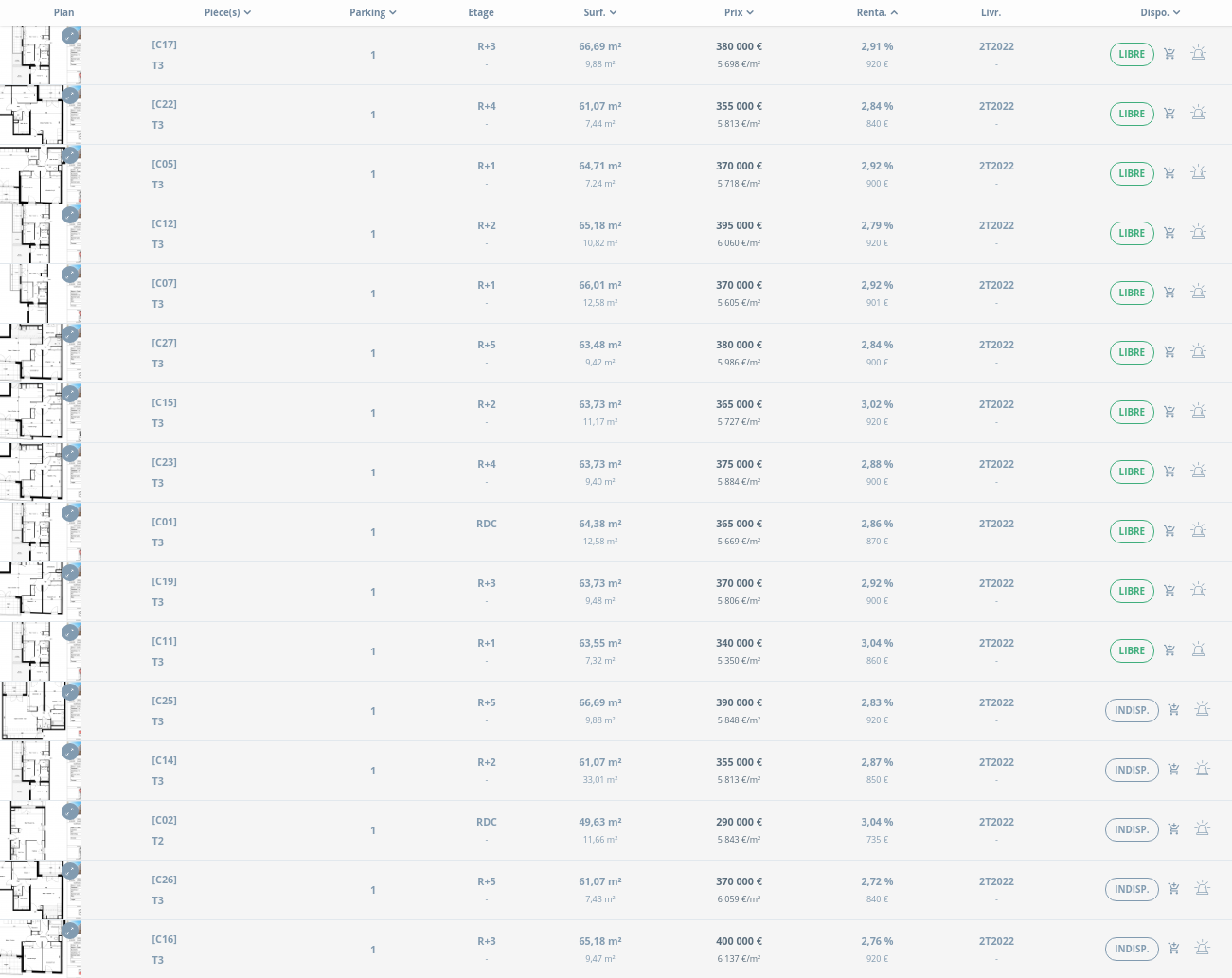
Task: Sort the list by Pièce(s) column
Action: (x=227, y=12)
